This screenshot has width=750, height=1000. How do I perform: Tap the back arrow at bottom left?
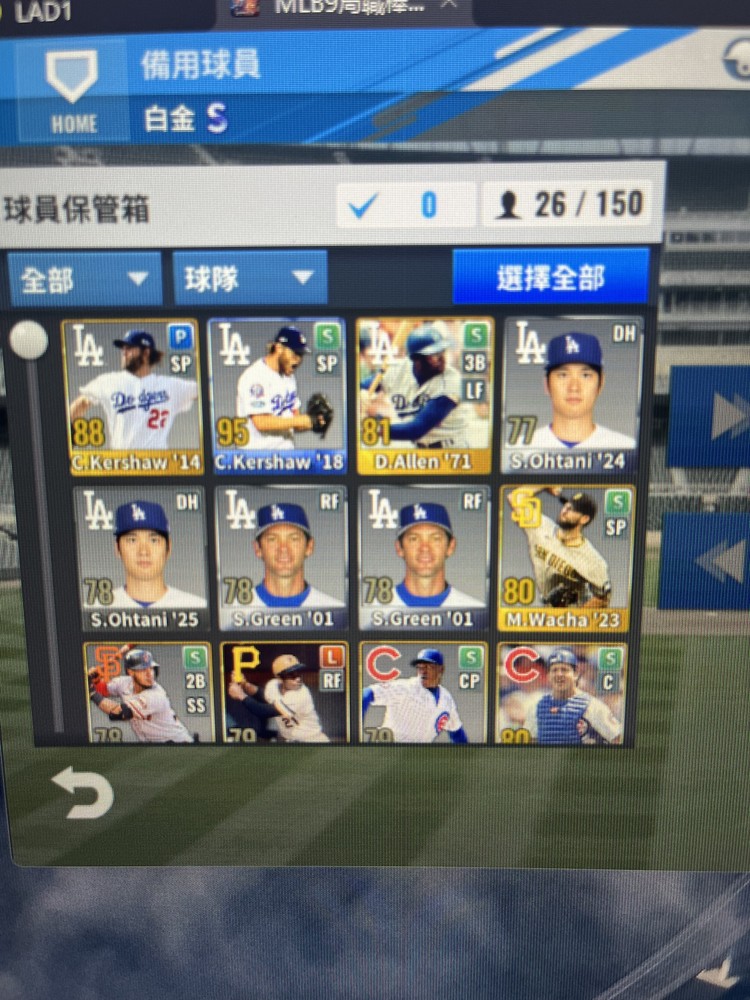[83, 792]
